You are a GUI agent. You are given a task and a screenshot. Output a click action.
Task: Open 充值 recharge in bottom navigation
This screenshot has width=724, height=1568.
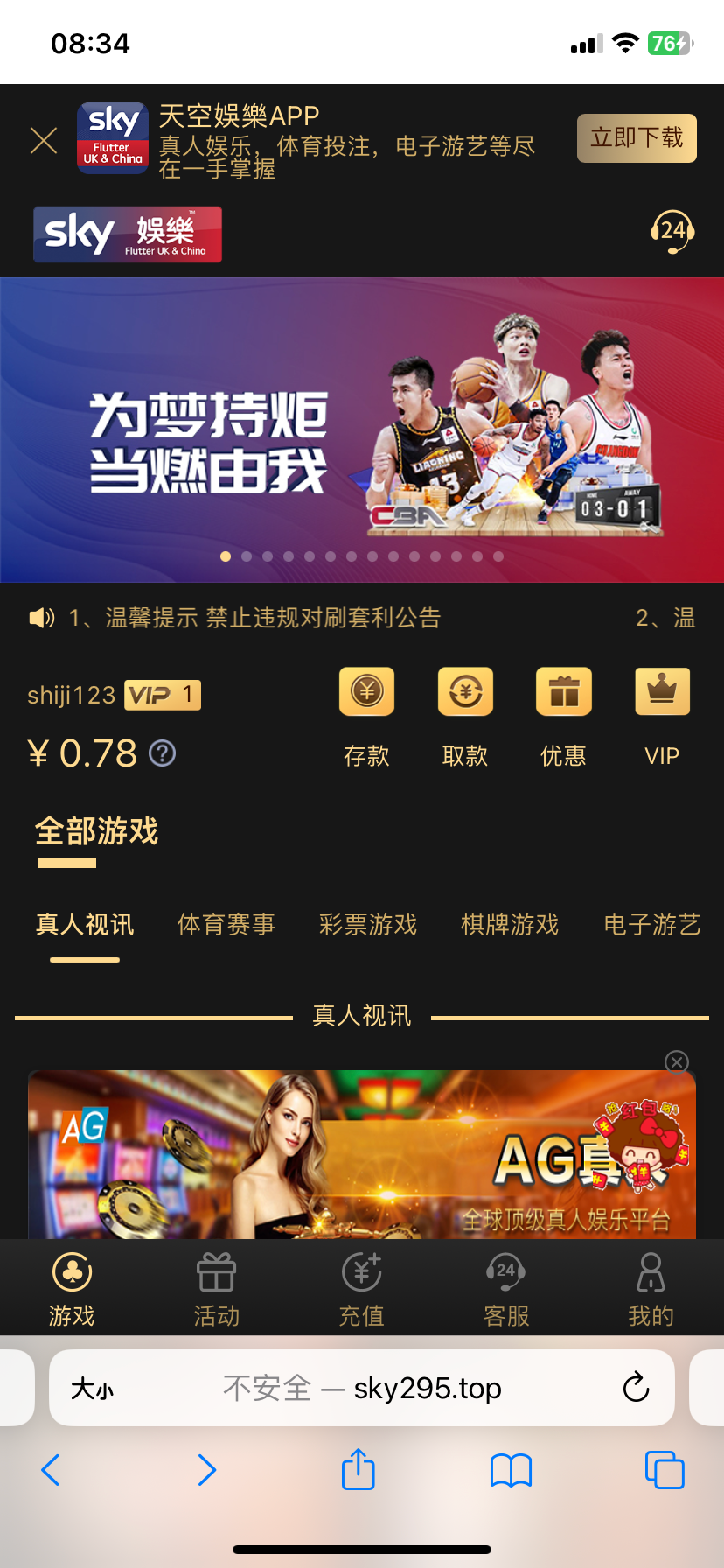362,1290
